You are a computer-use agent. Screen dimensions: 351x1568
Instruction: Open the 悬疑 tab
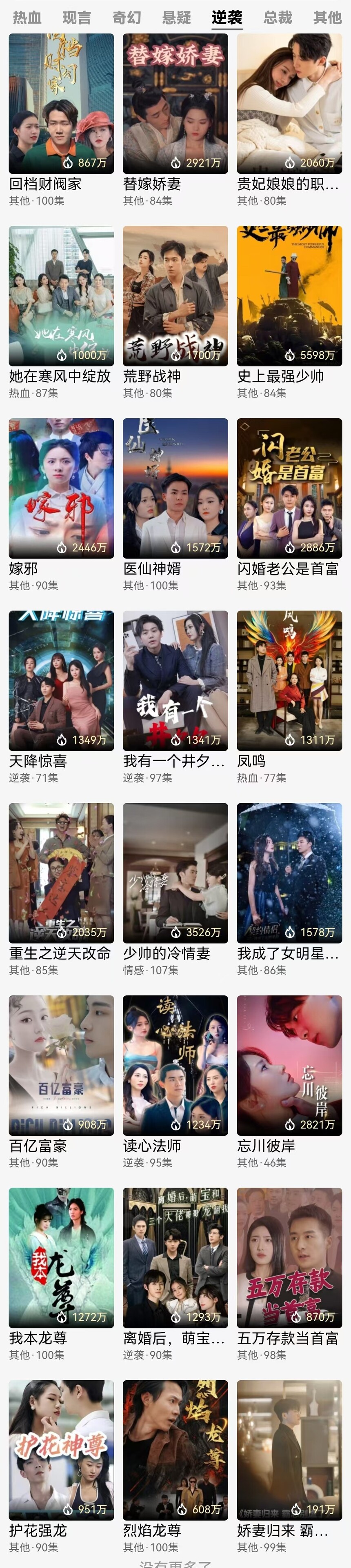[176, 18]
